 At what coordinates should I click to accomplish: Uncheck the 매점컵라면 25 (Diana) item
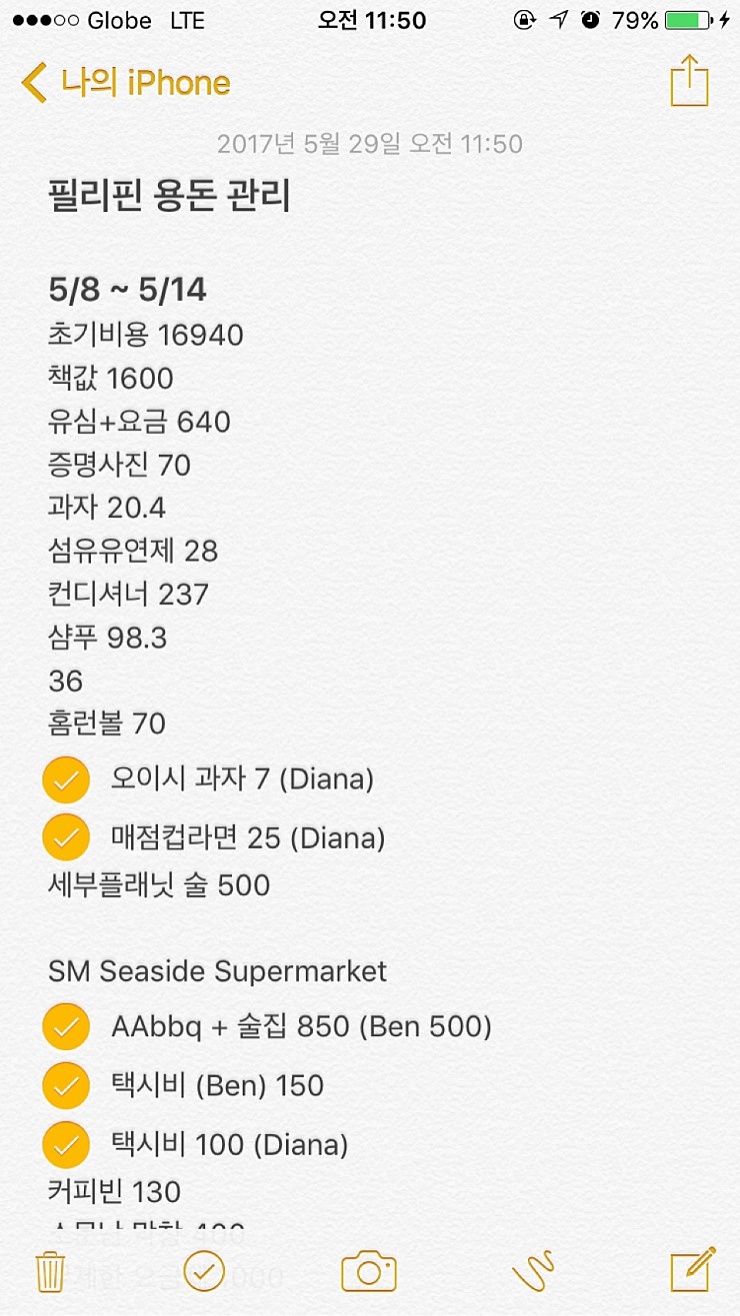click(x=67, y=837)
